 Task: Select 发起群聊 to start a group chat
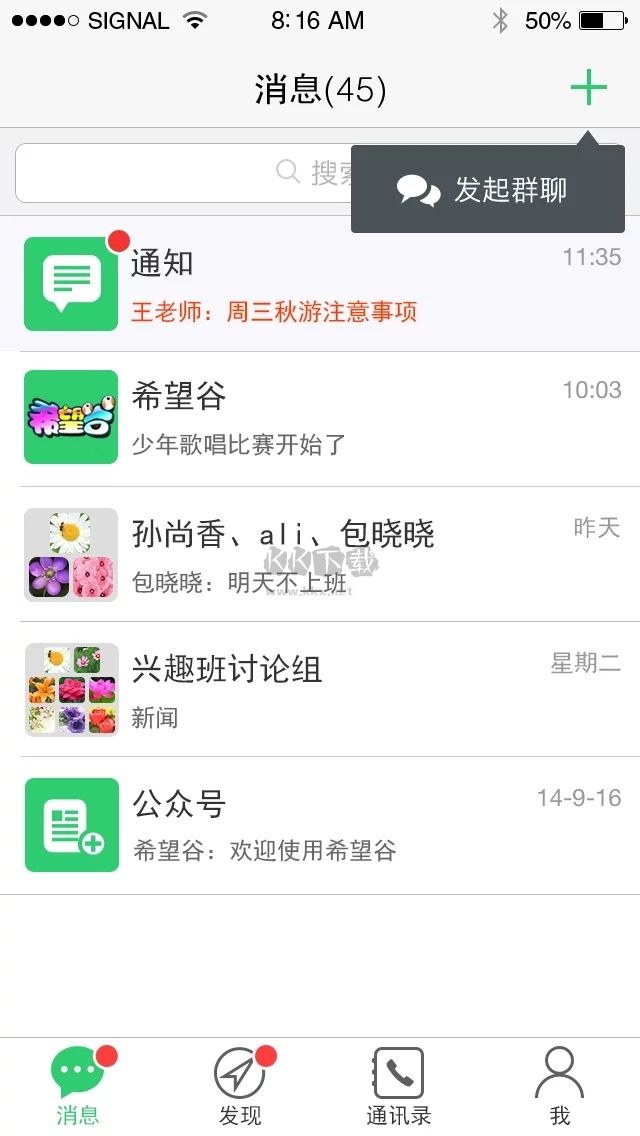pos(488,190)
